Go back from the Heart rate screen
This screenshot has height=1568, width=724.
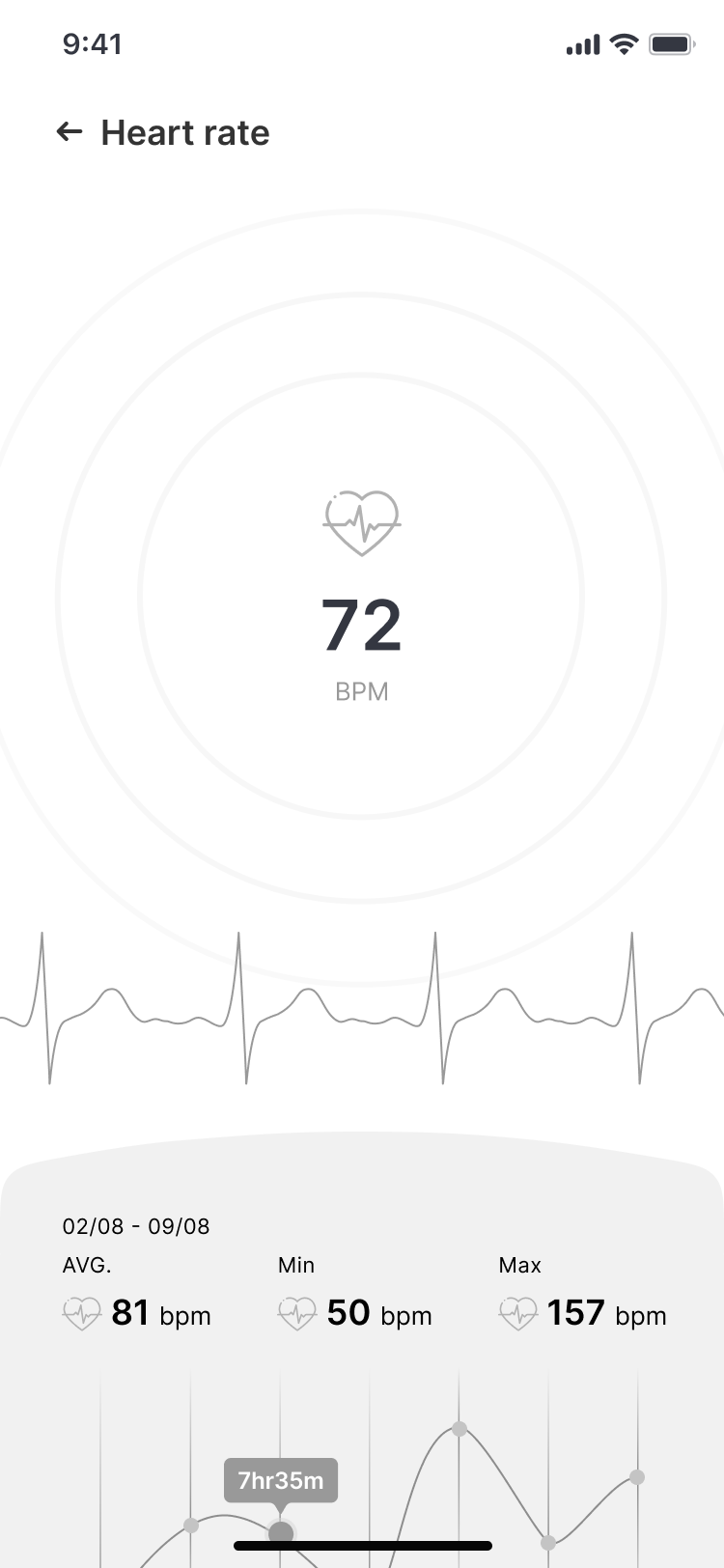tap(70, 132)
